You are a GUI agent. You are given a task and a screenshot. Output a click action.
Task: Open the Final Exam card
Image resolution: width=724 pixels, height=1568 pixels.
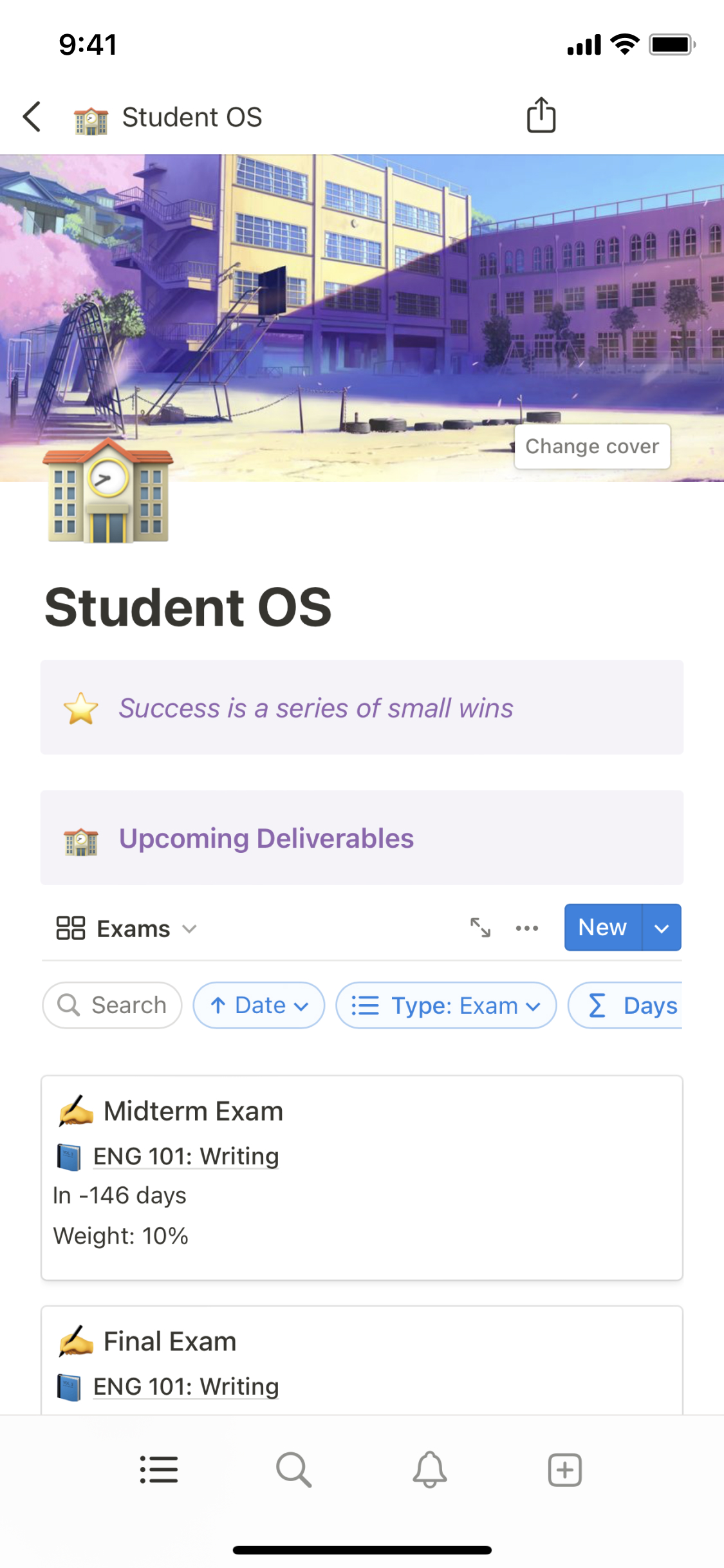point(170,1342)
